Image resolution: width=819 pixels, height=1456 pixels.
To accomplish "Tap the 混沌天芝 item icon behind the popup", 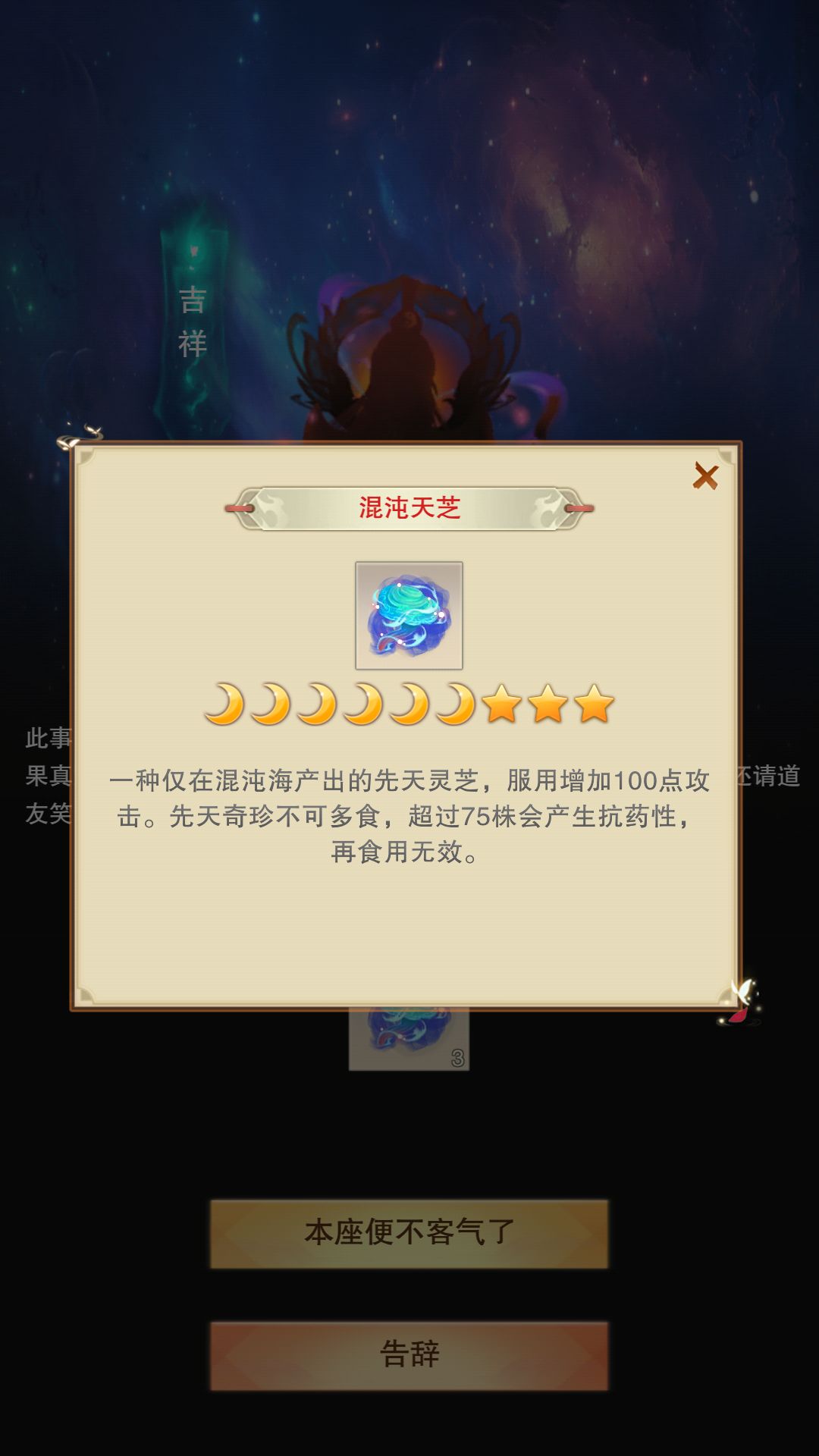I will (409, 1039).
